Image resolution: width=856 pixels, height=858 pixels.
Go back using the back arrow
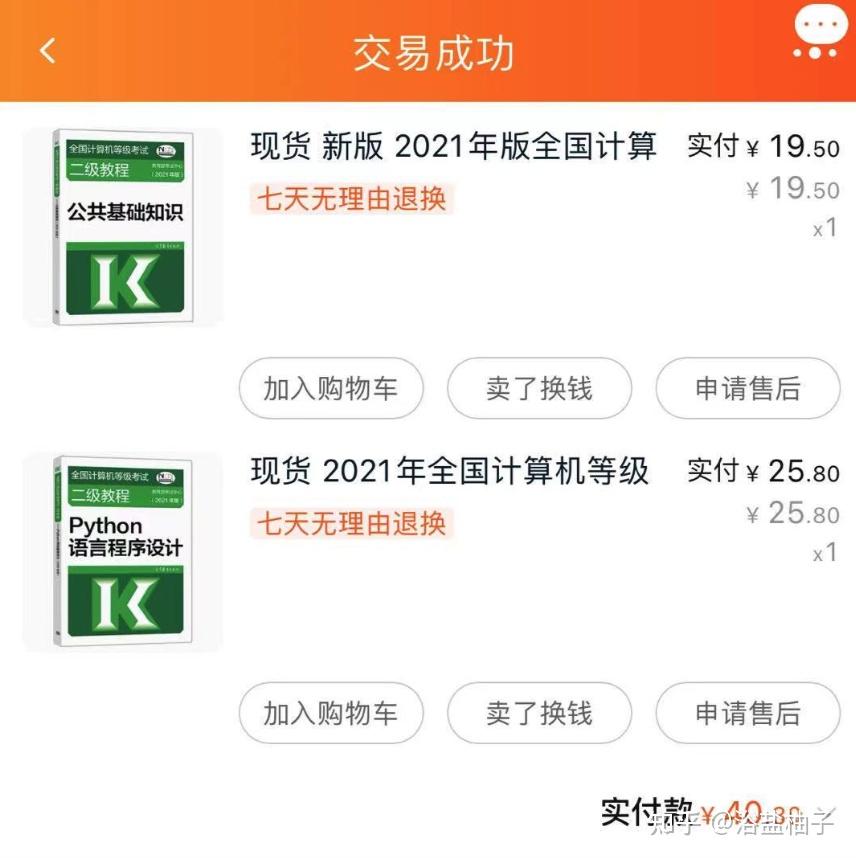(46, 52)
